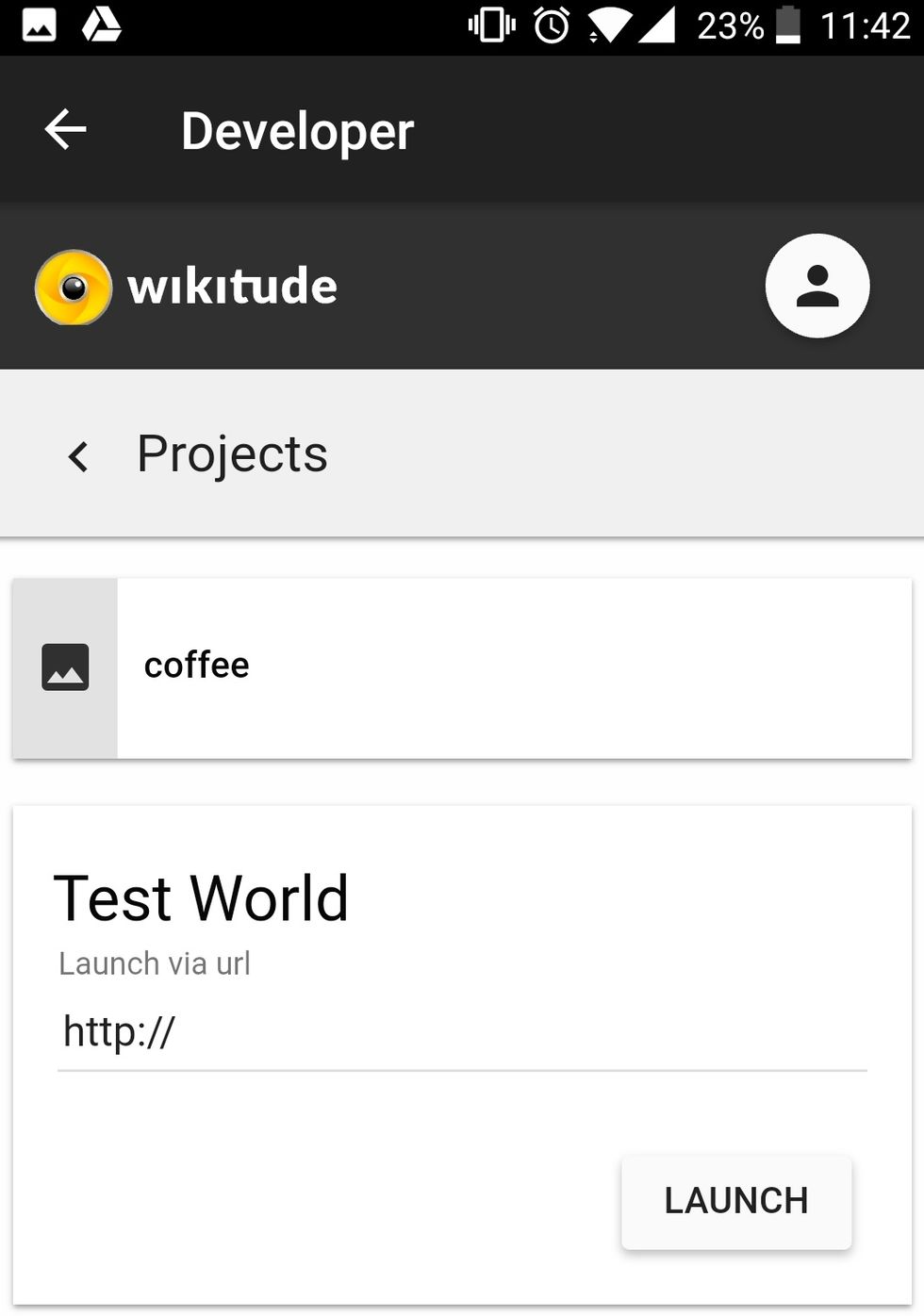Click the cellular signal strength icon
The height and width of the screenshot is (1316, 924).
pyautogui.click(x=660, y=25)
